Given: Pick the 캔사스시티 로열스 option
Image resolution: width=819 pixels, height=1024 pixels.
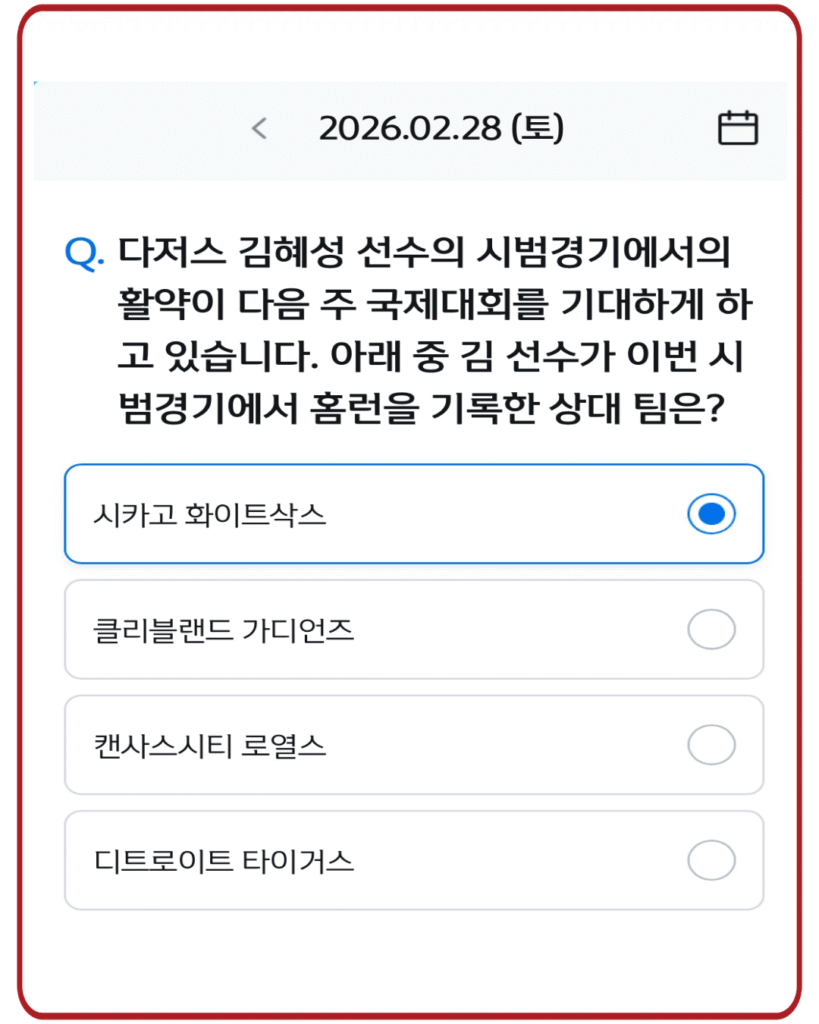Looking at the screenshot, I should pyautogui.click(x=414, y=746).
